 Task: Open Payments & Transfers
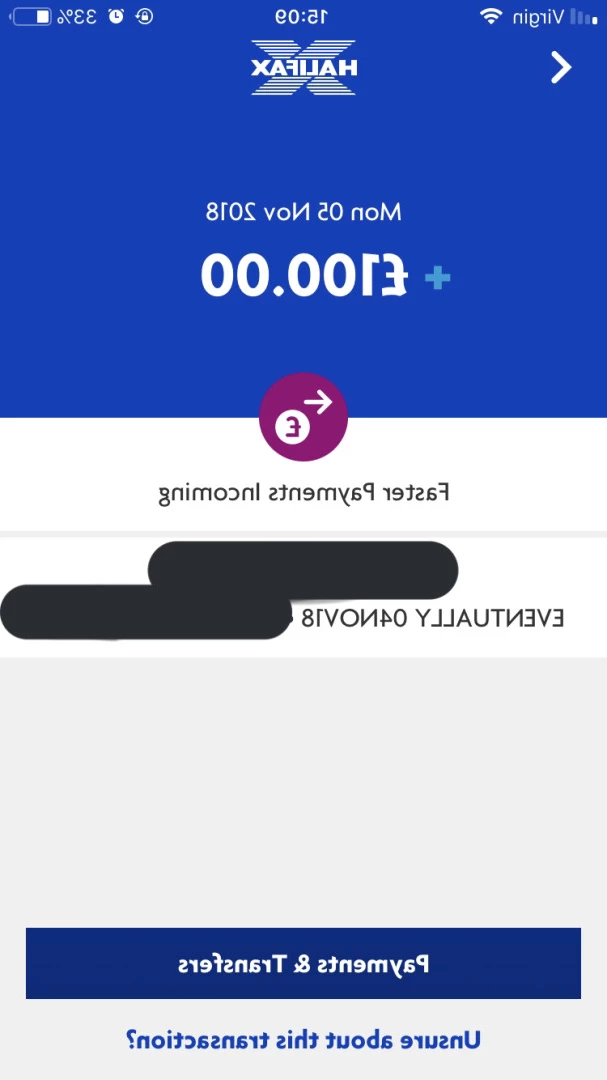point(303,963)
